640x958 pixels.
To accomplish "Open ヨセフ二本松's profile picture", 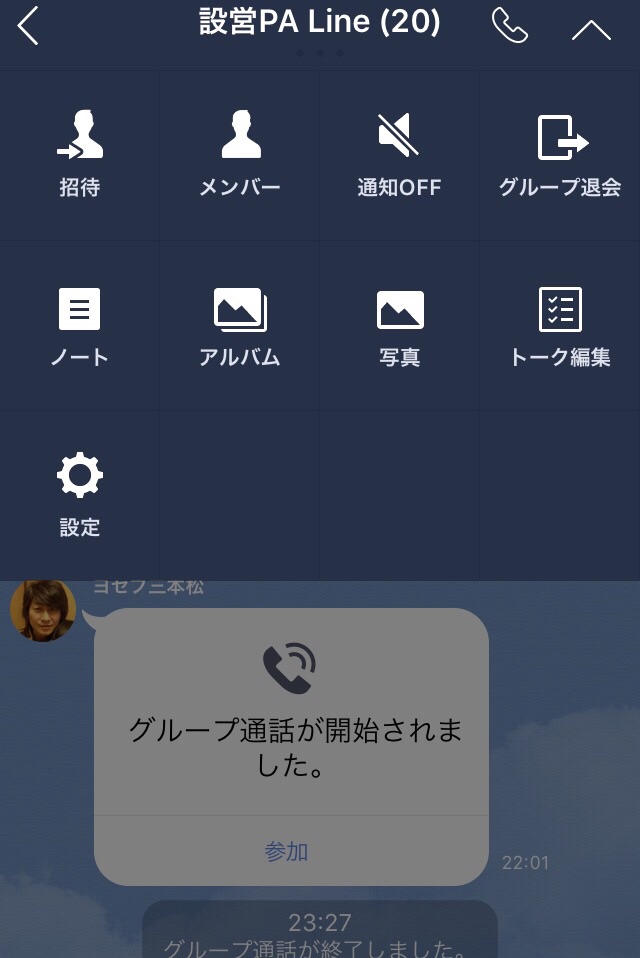I will (43, 610).
